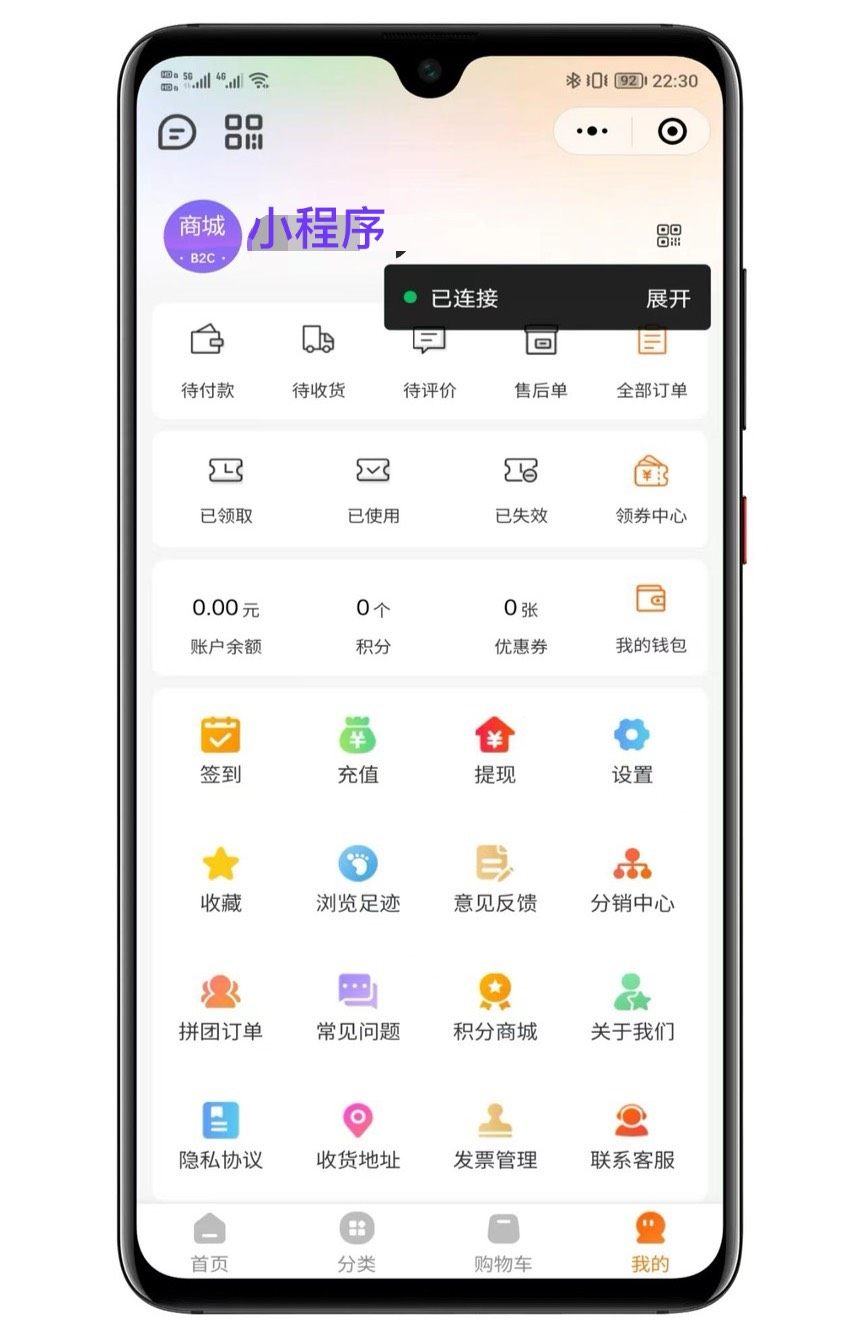Switch to the 购物车 cart tab

click(x=503, y=1242)
